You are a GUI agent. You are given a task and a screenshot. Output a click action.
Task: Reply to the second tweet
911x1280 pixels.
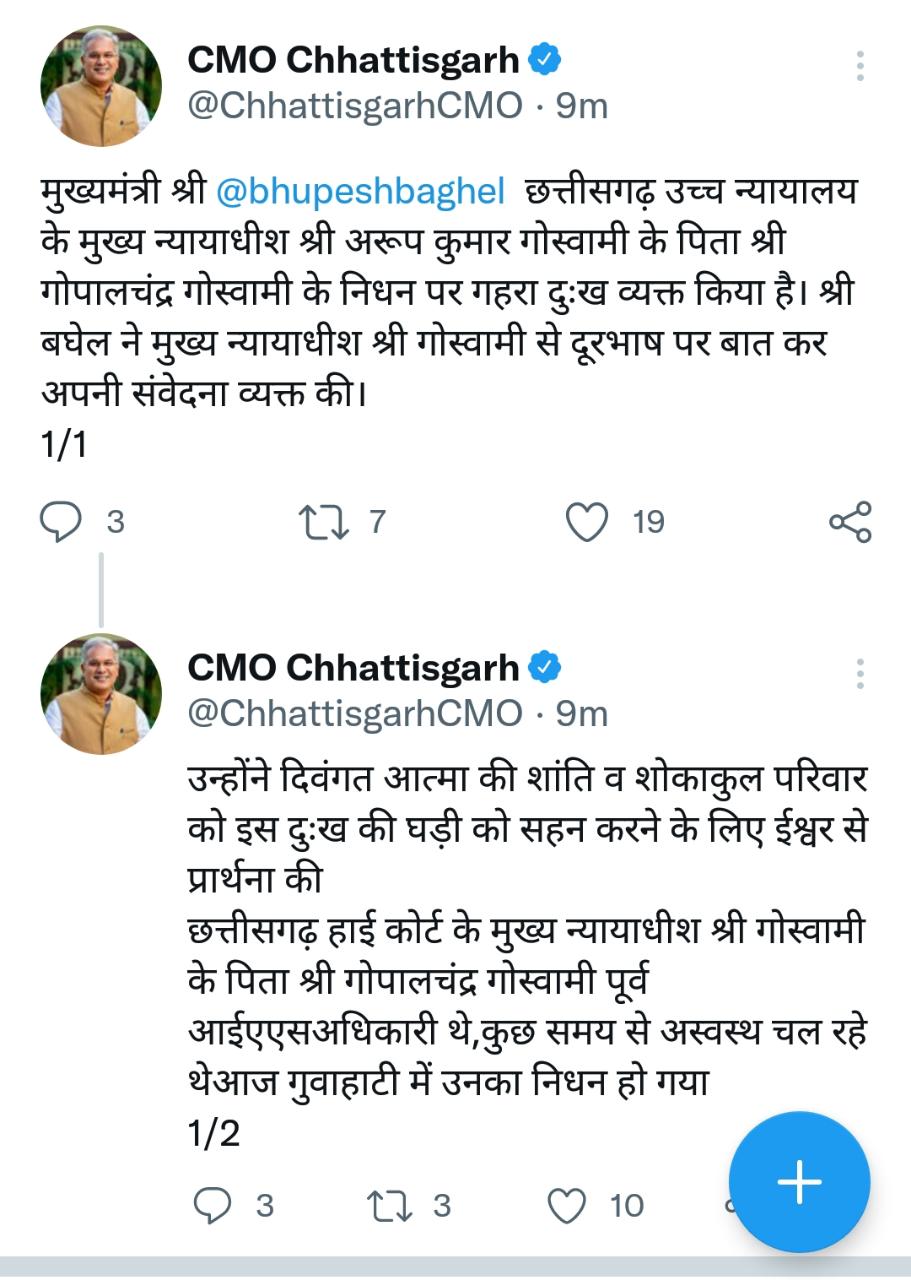pyautogui.click(x=213, y=1203)
